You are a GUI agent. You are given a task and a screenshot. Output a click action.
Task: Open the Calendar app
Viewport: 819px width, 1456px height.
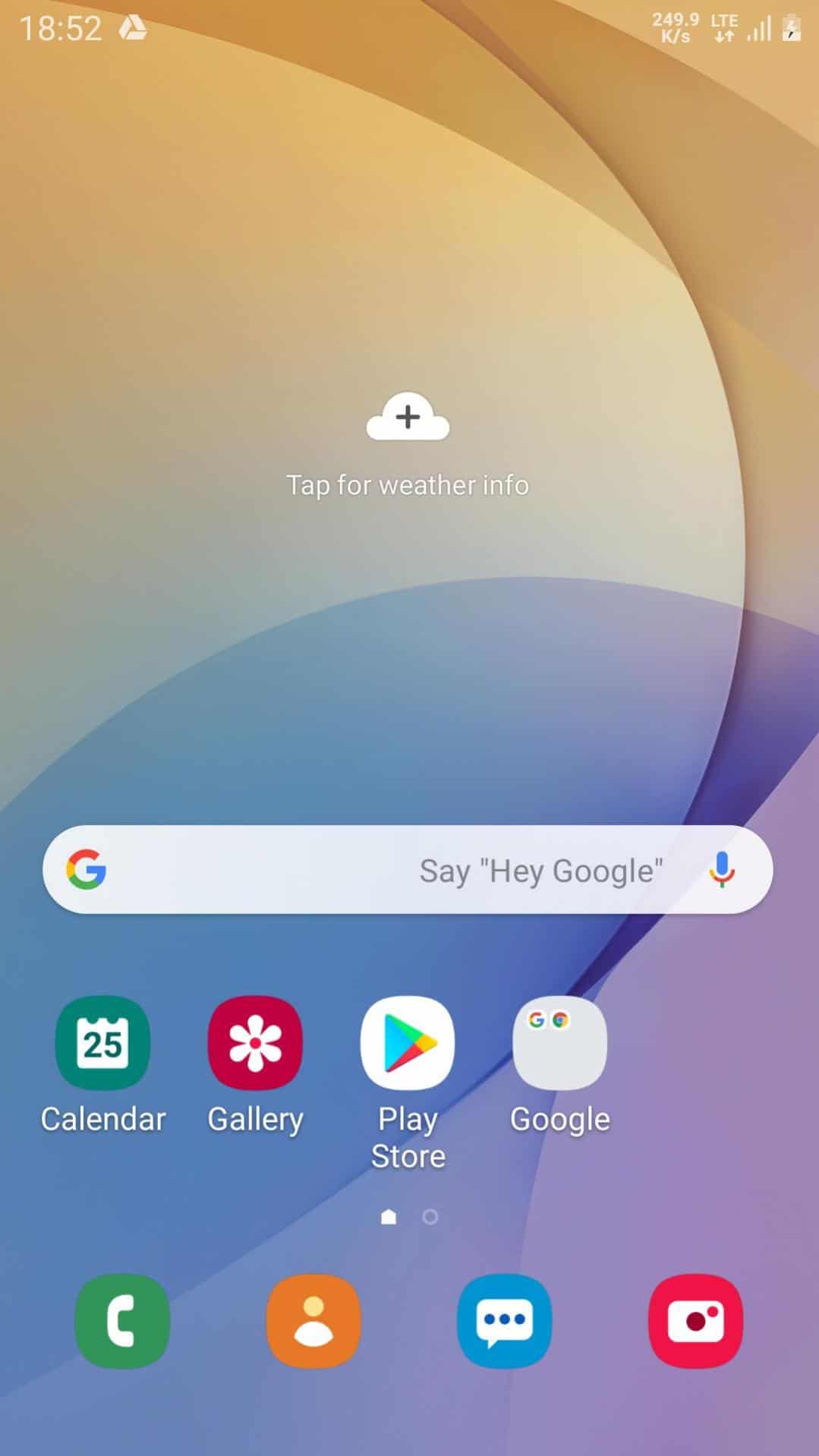click(x=103, y=1044)
